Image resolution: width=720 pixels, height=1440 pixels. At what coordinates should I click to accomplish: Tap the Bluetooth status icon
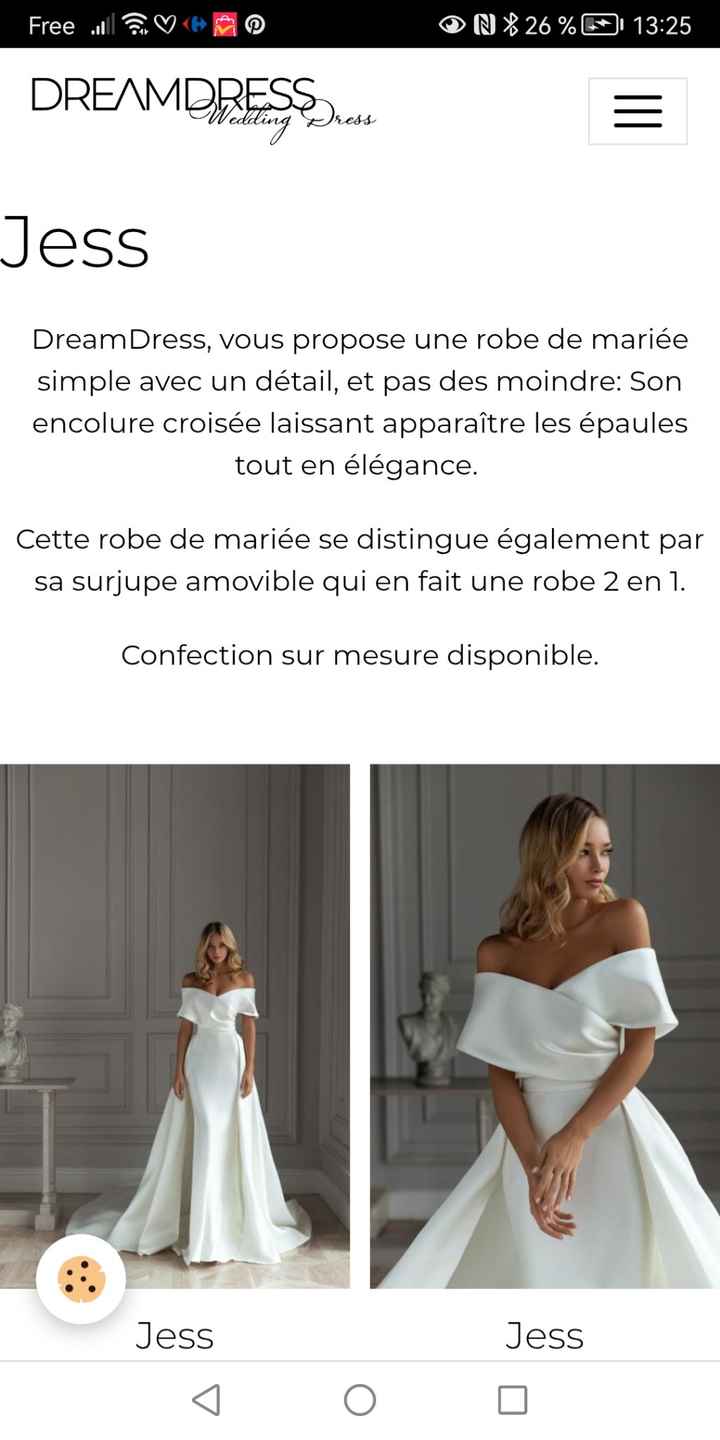[x=509, y=25]
